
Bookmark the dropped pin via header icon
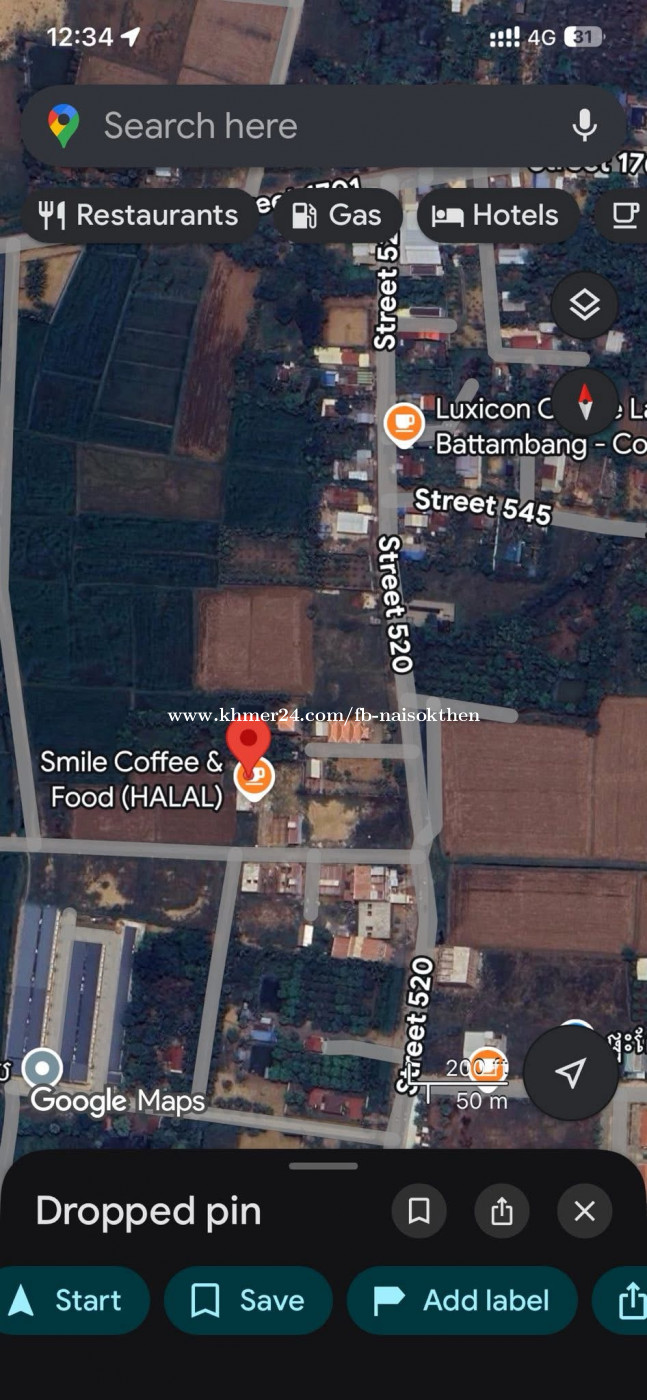pyautogui.click(x=419, y=1211)
